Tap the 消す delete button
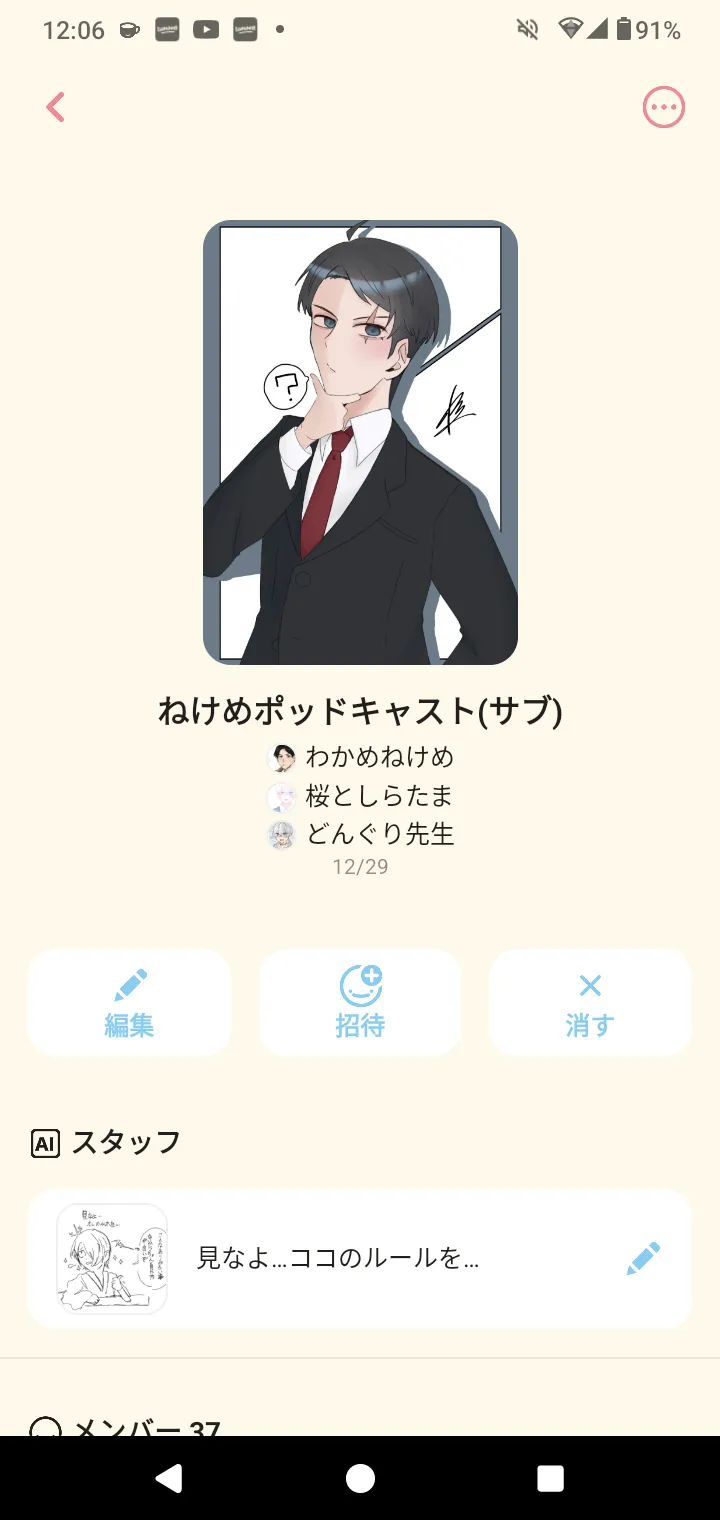Viewport: 720px width, 1520px height. pos(590,1002)
